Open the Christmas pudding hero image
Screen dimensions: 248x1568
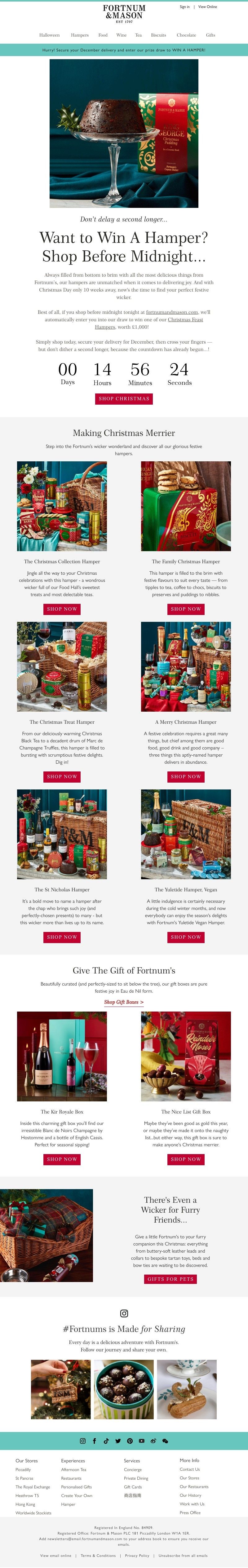point(124,133)
